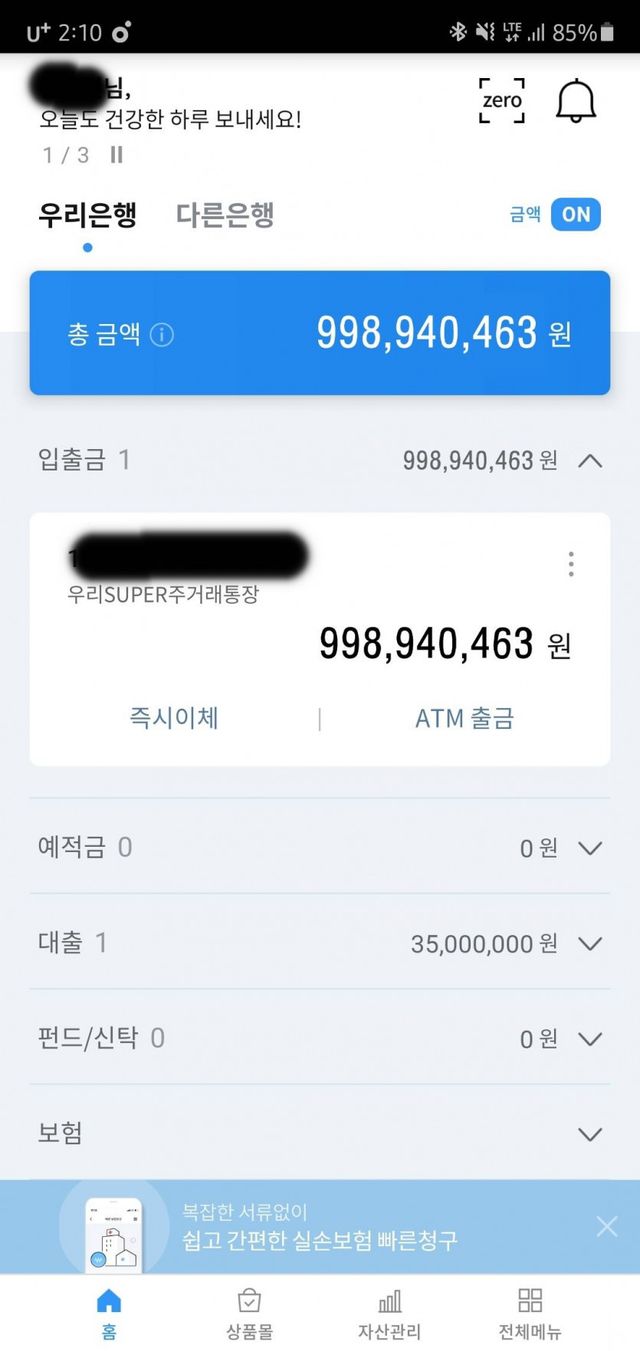The width and height of the screenshot is (640, 1351).
Task: Open 전체메뉴 in the bottom bar
Action: pyautogui.click(x=530, y=1313)
